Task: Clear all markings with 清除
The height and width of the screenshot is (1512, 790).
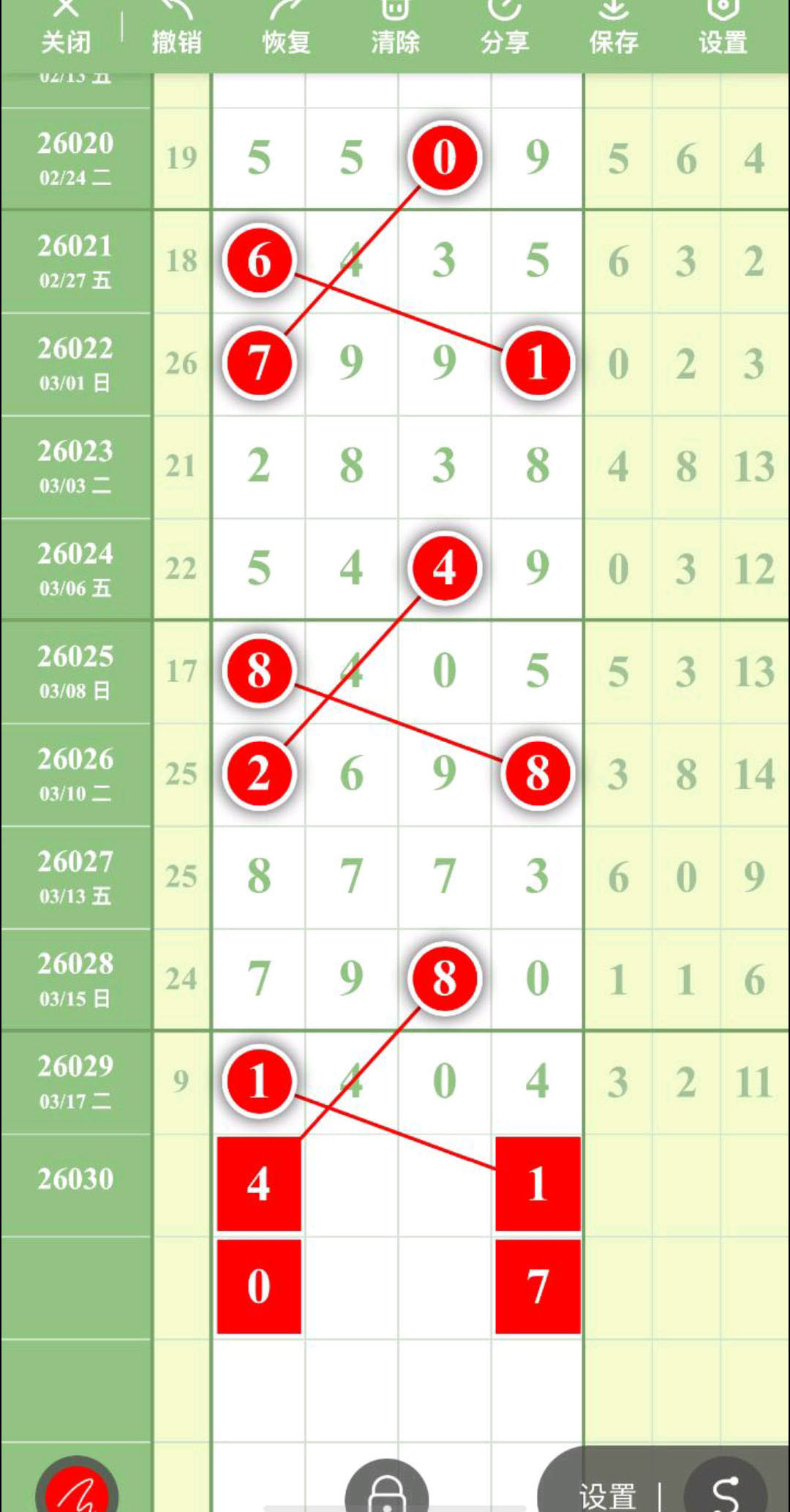Action: coord(395,29)
